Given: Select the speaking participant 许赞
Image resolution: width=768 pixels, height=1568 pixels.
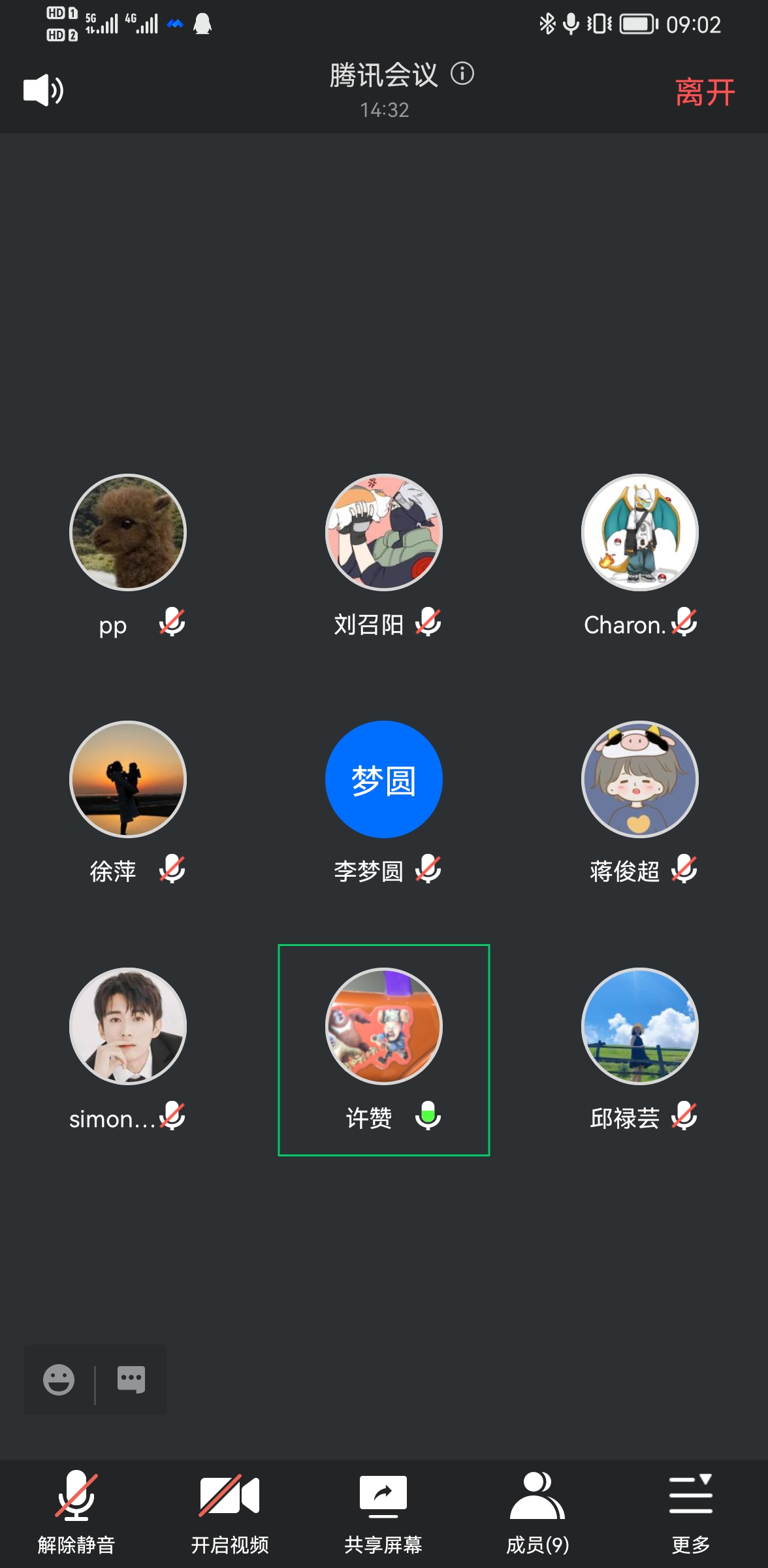Looking at the screenshot, I should click(384, 1026).
